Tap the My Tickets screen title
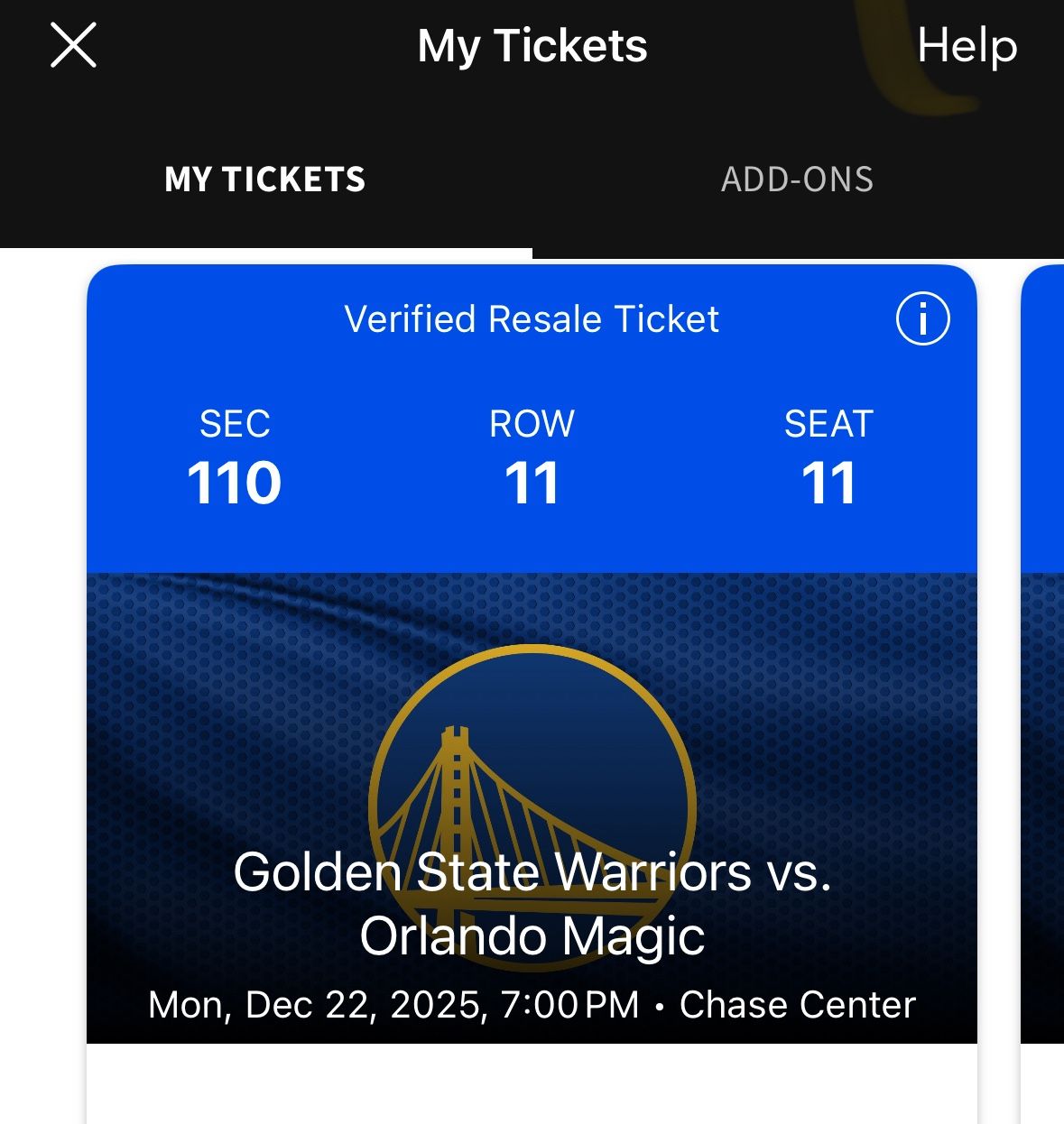 532,47
